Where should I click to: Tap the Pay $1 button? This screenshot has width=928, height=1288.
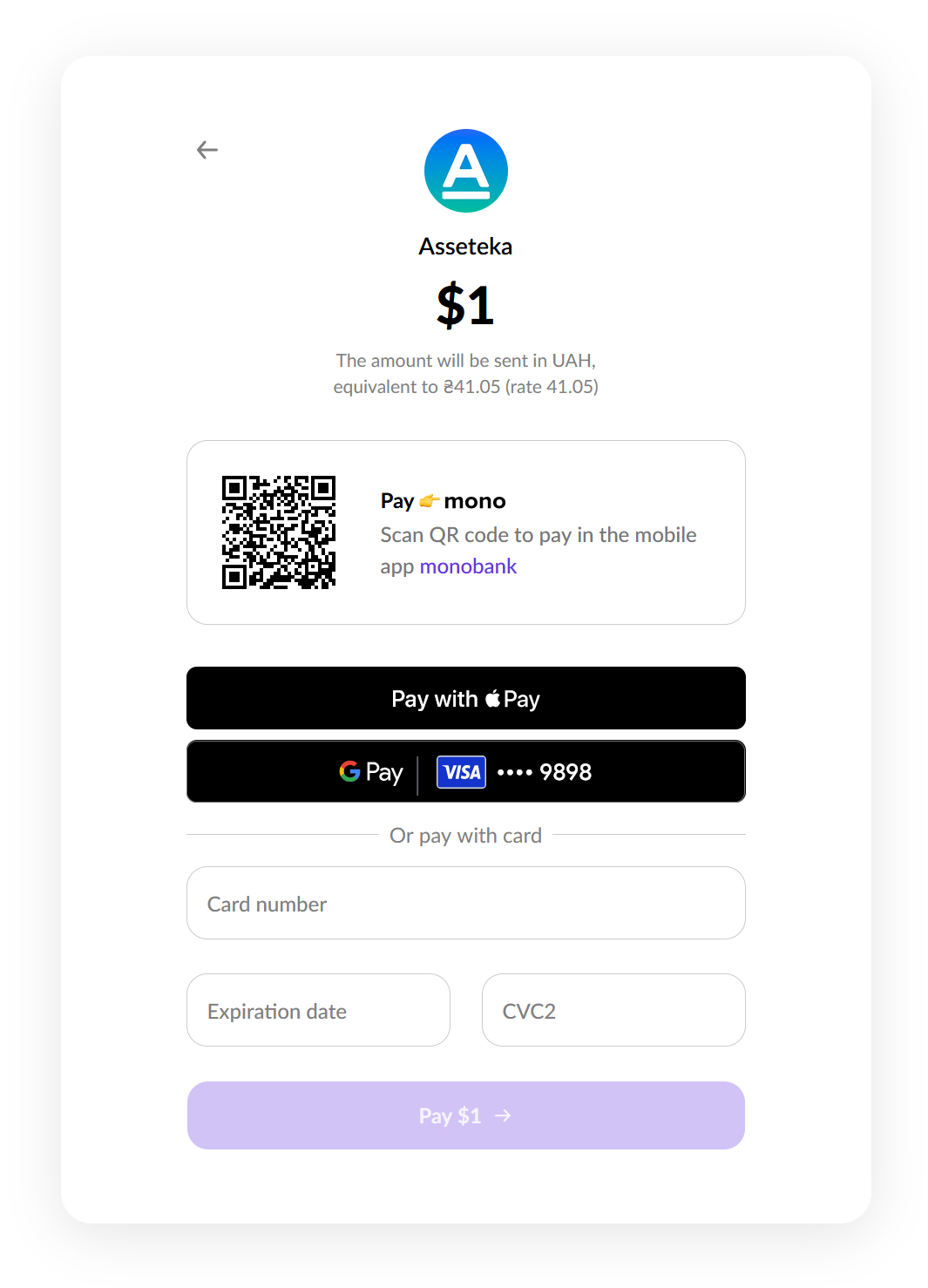(x=465, y=1115)
